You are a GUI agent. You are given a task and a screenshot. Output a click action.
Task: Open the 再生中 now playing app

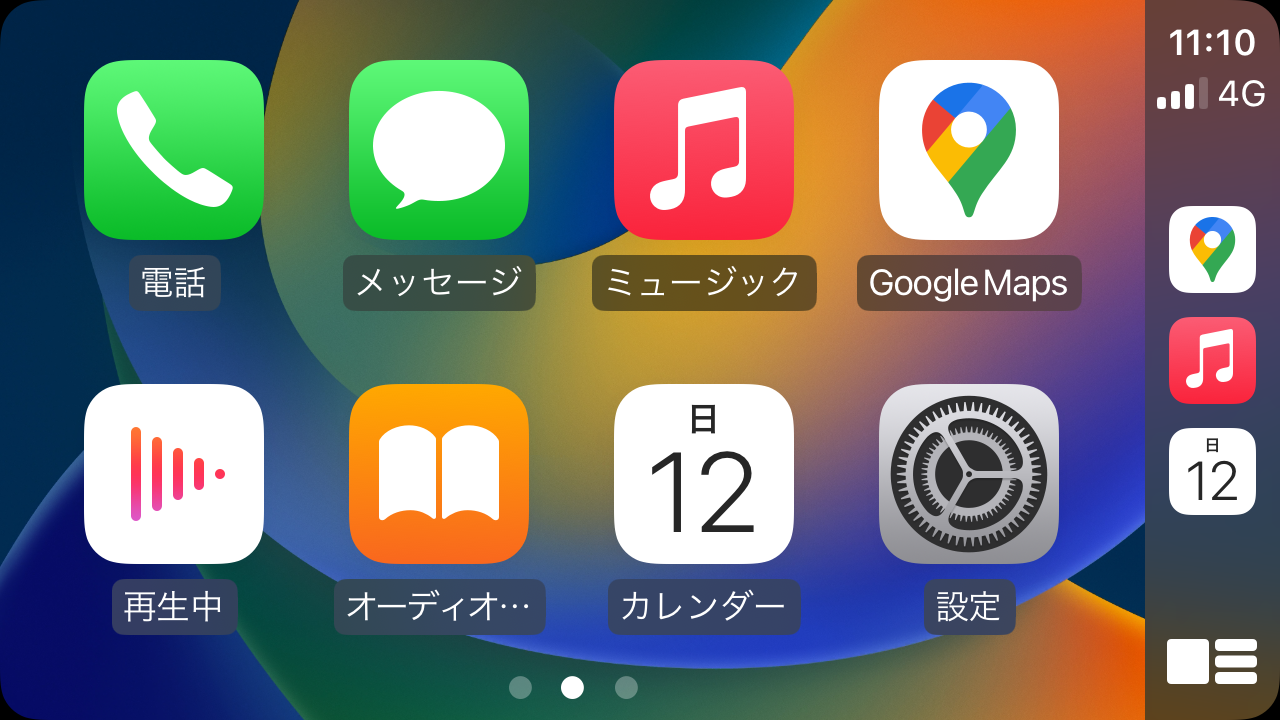point(174,474)
